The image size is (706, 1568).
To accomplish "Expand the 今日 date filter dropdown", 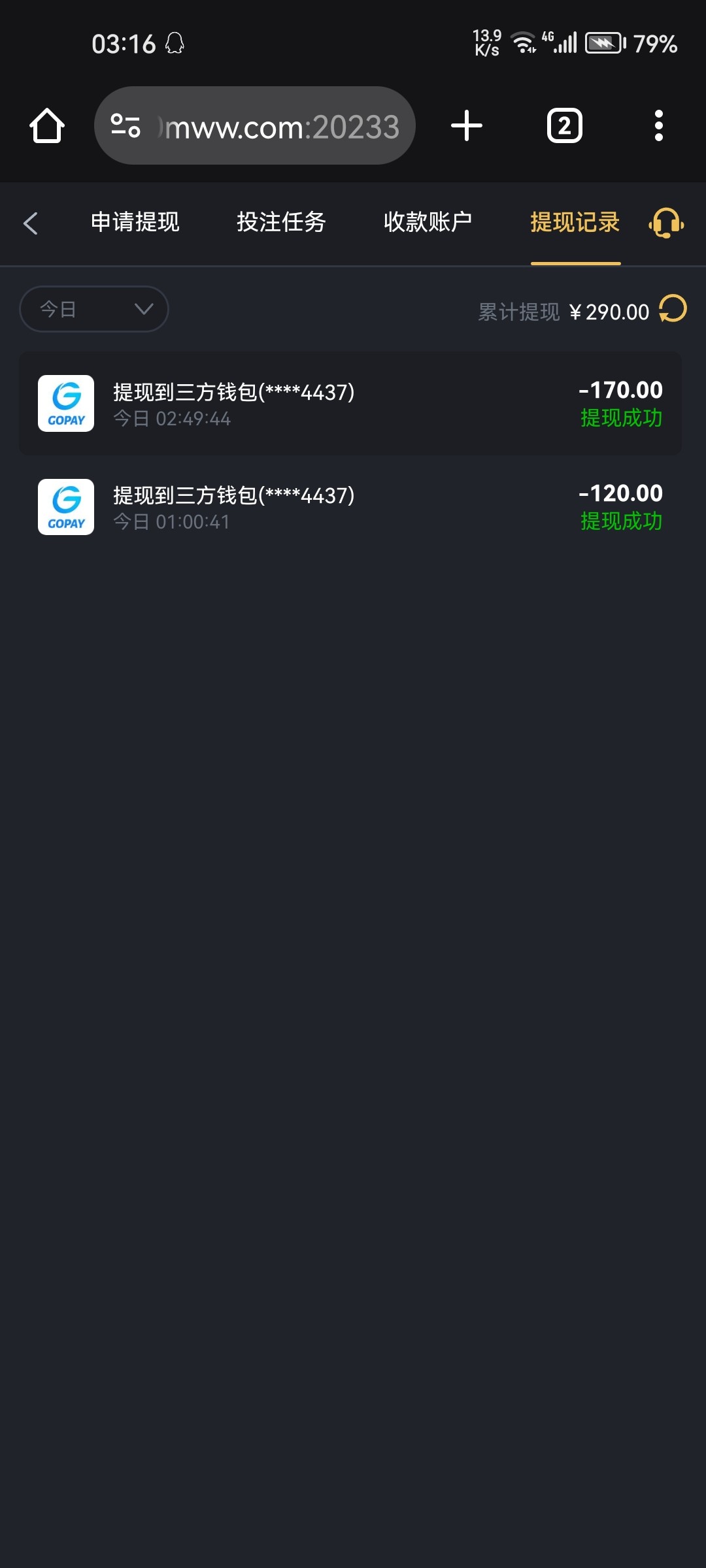I will tap(94, 309).
